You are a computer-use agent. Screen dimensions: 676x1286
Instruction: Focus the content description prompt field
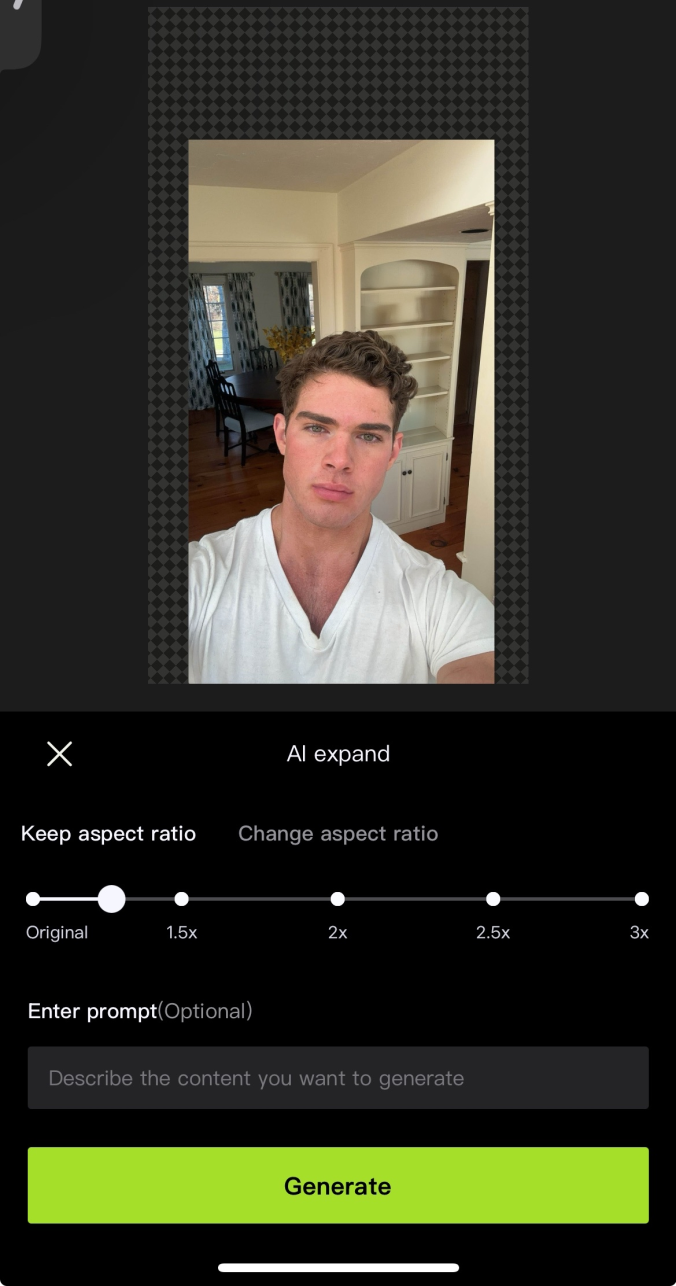[x=338, y=1078]
